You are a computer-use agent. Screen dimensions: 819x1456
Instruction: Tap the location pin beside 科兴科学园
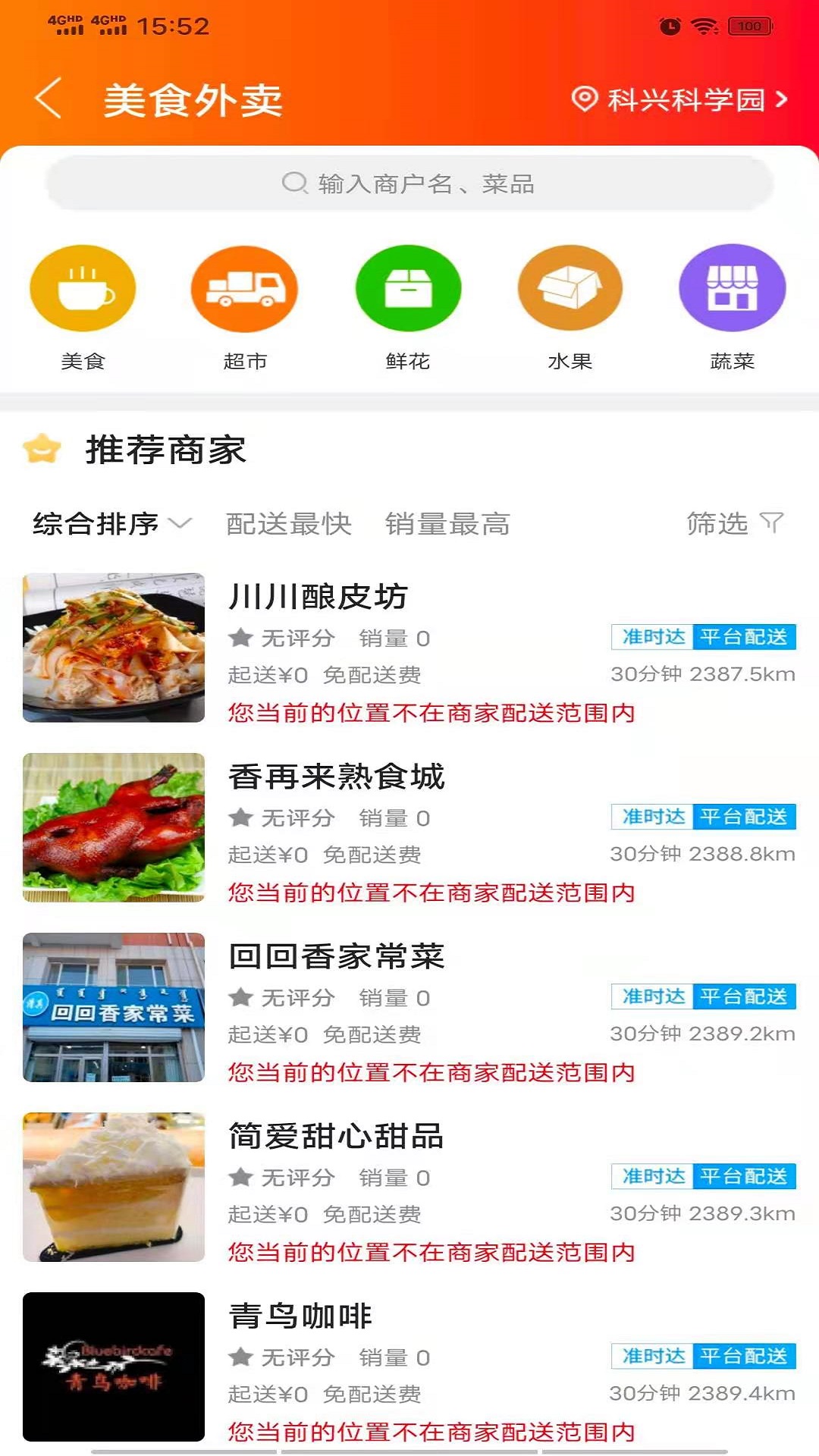coord(583,99)
